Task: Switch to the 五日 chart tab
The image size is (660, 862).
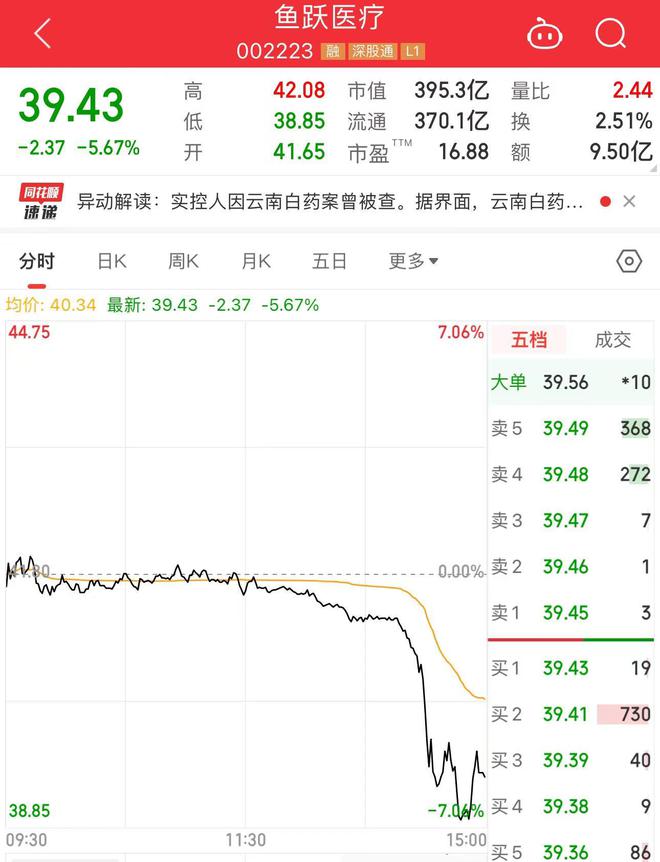Action: pyautogui.click(x=329, y=262)
